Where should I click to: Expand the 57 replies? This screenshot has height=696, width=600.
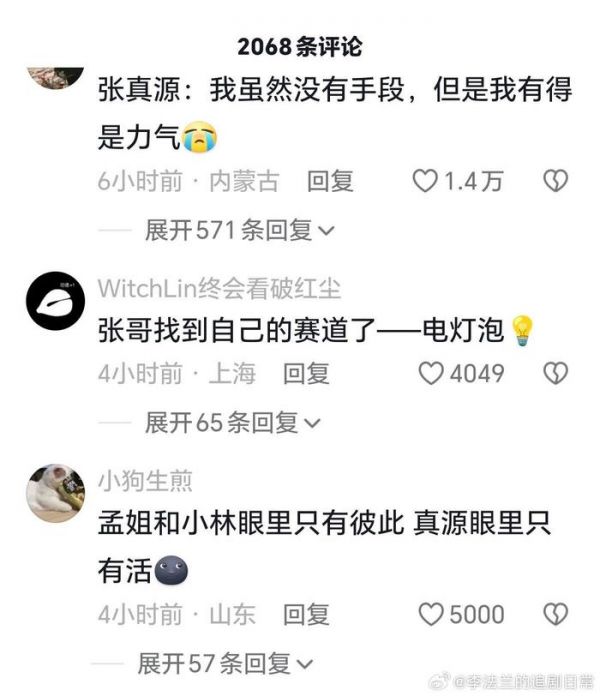tap(225, 663)
